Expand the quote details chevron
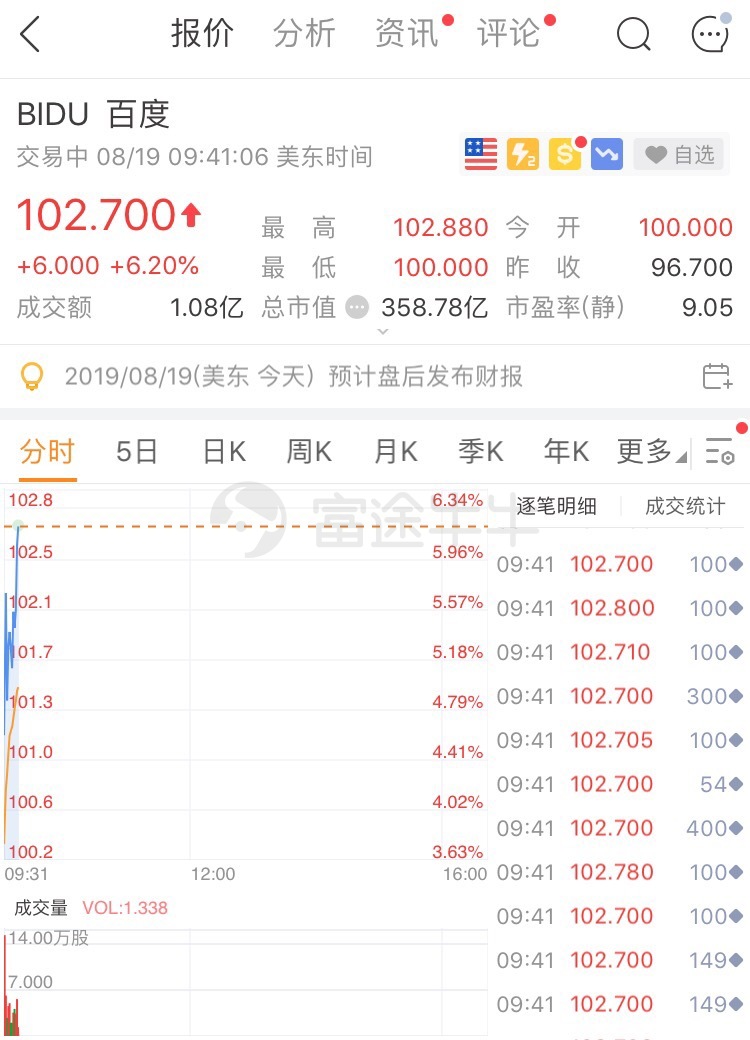This screenshot has width=750, height=1040. pos(382,331)
